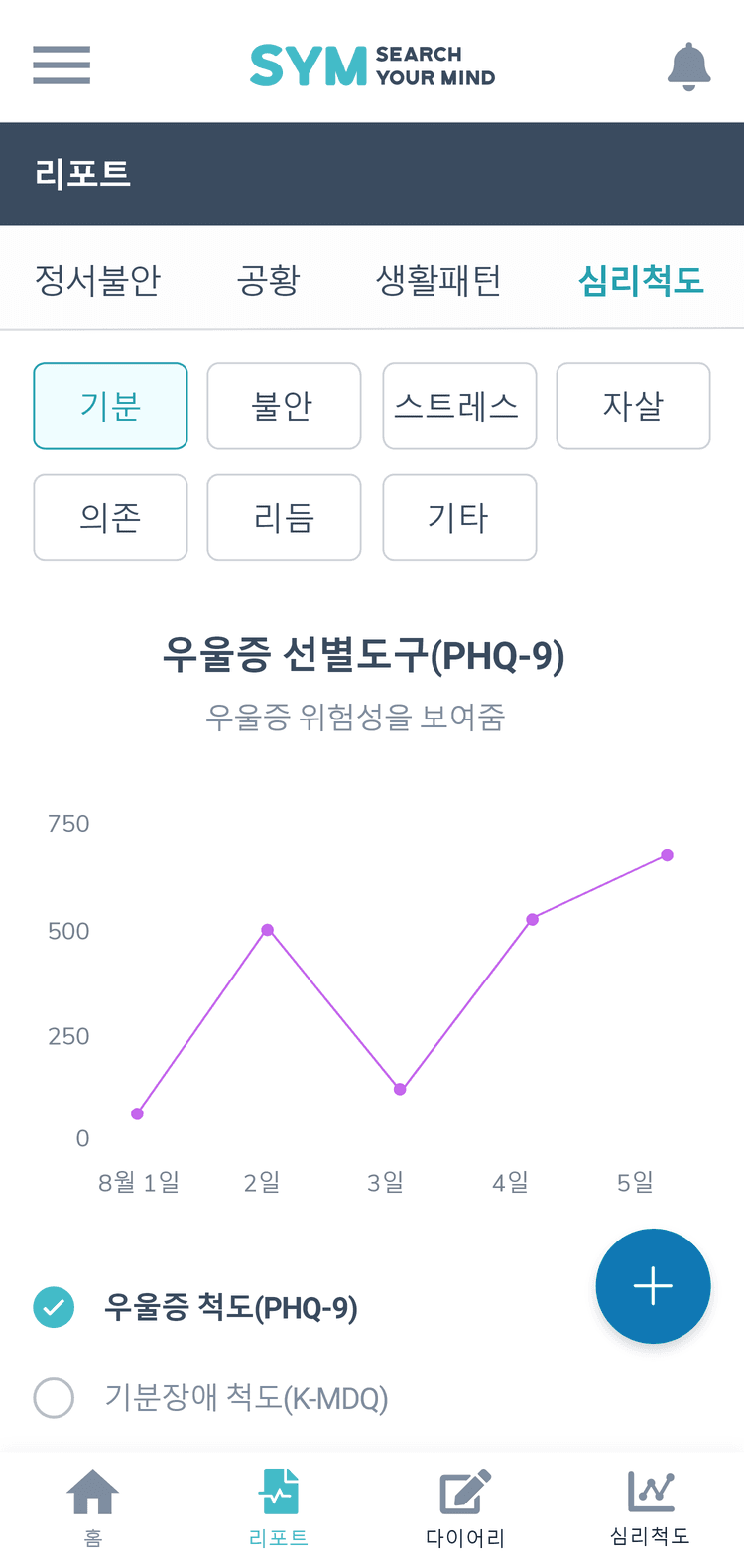This screenshot has width=744, height=1568.
Task: Enable the 자살 filter chip
Action: point(633,406)
